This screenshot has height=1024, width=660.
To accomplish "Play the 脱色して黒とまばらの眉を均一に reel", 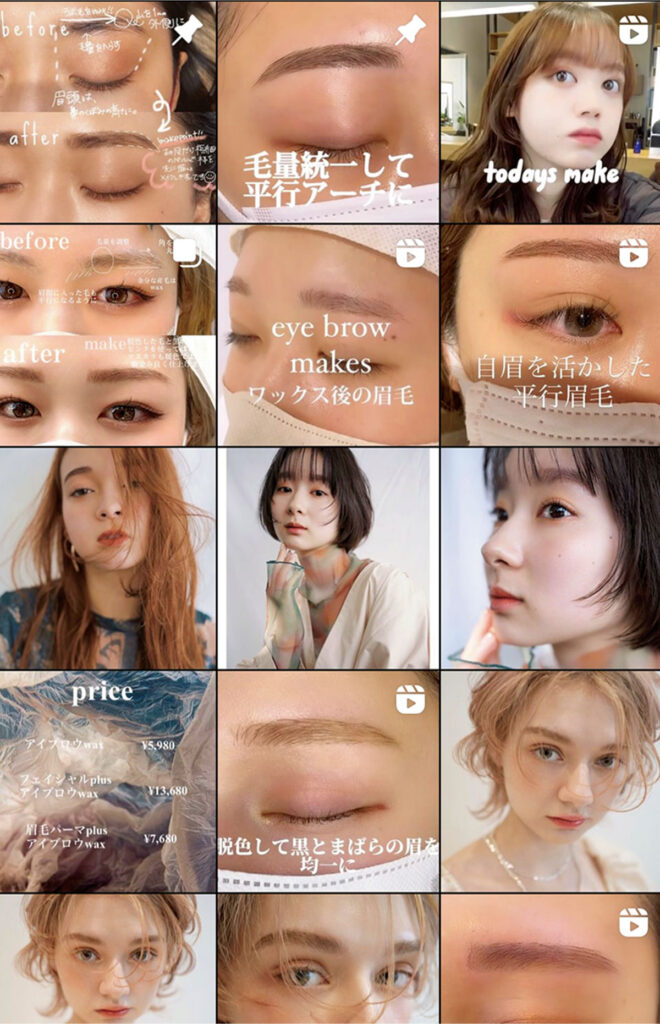I will [328, 781].
